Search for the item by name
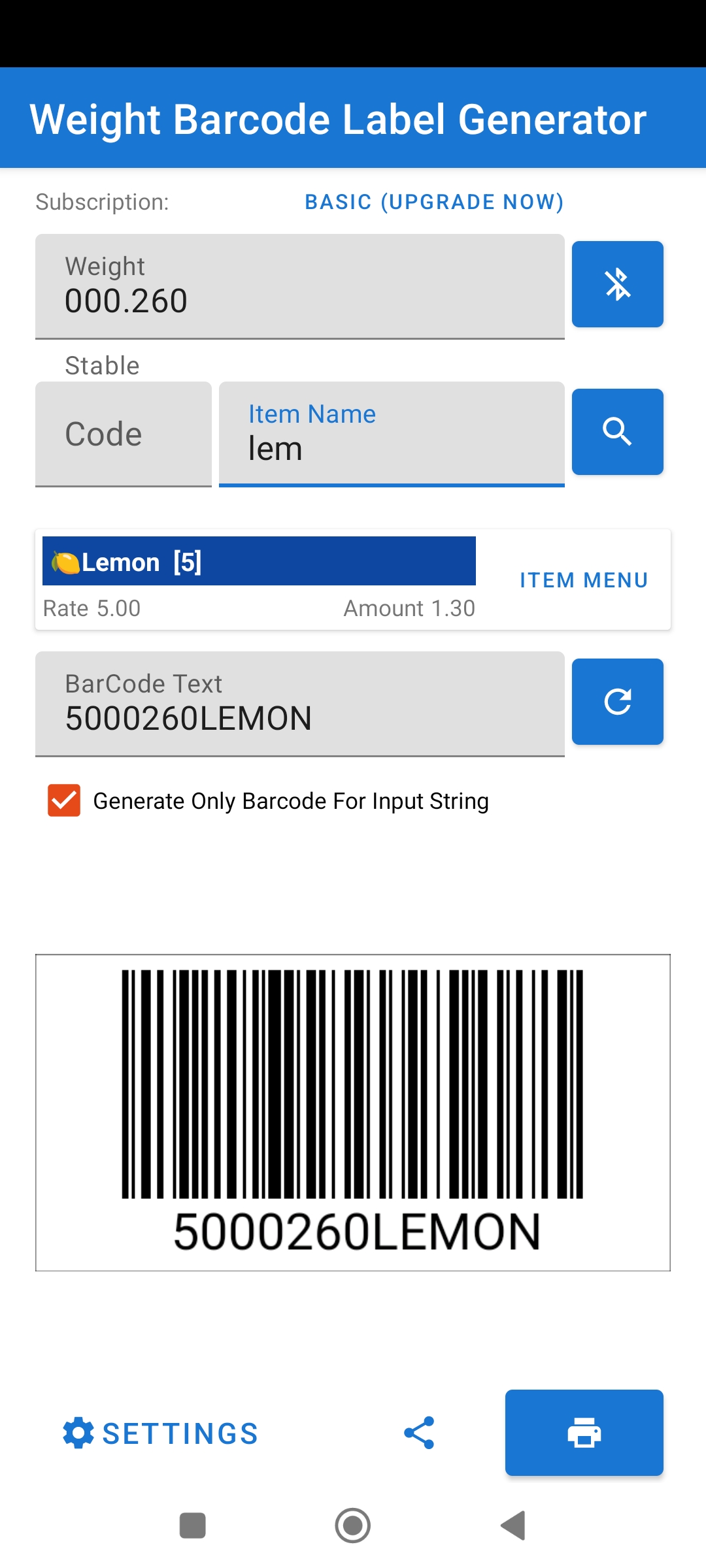Viewport: 706px width, 1568px height. click(617, 432)
